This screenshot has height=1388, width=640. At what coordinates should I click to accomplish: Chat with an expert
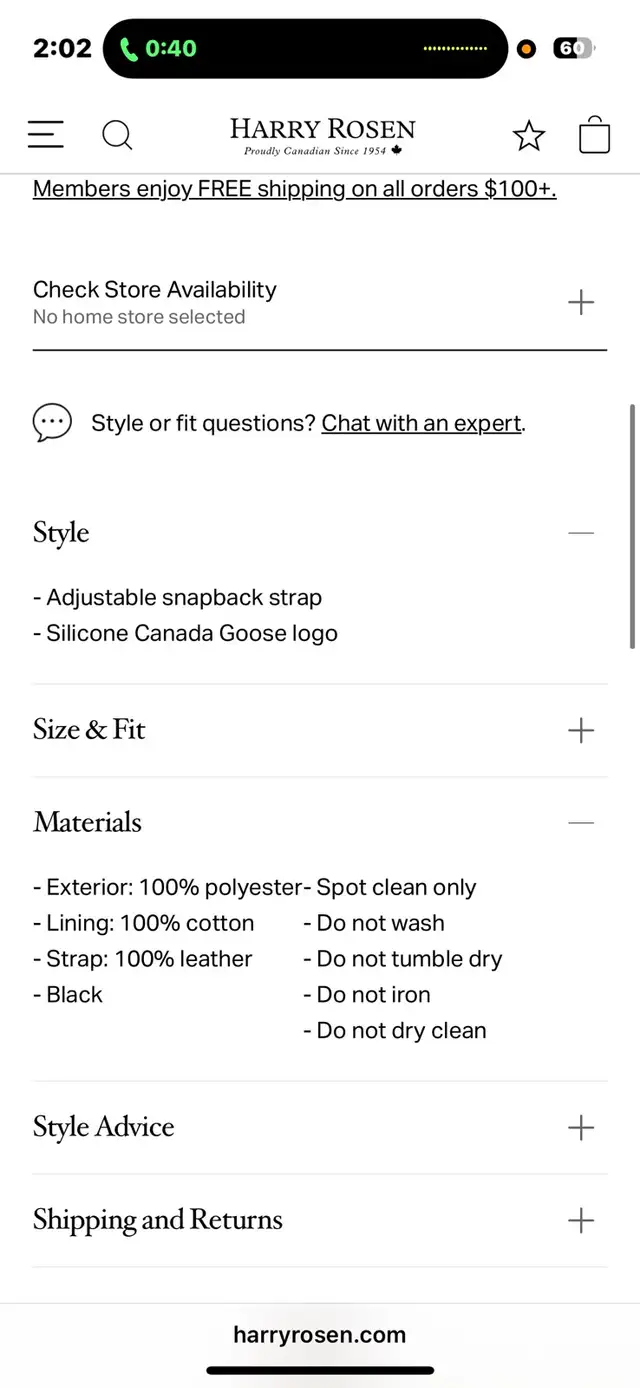click(421, 423)
